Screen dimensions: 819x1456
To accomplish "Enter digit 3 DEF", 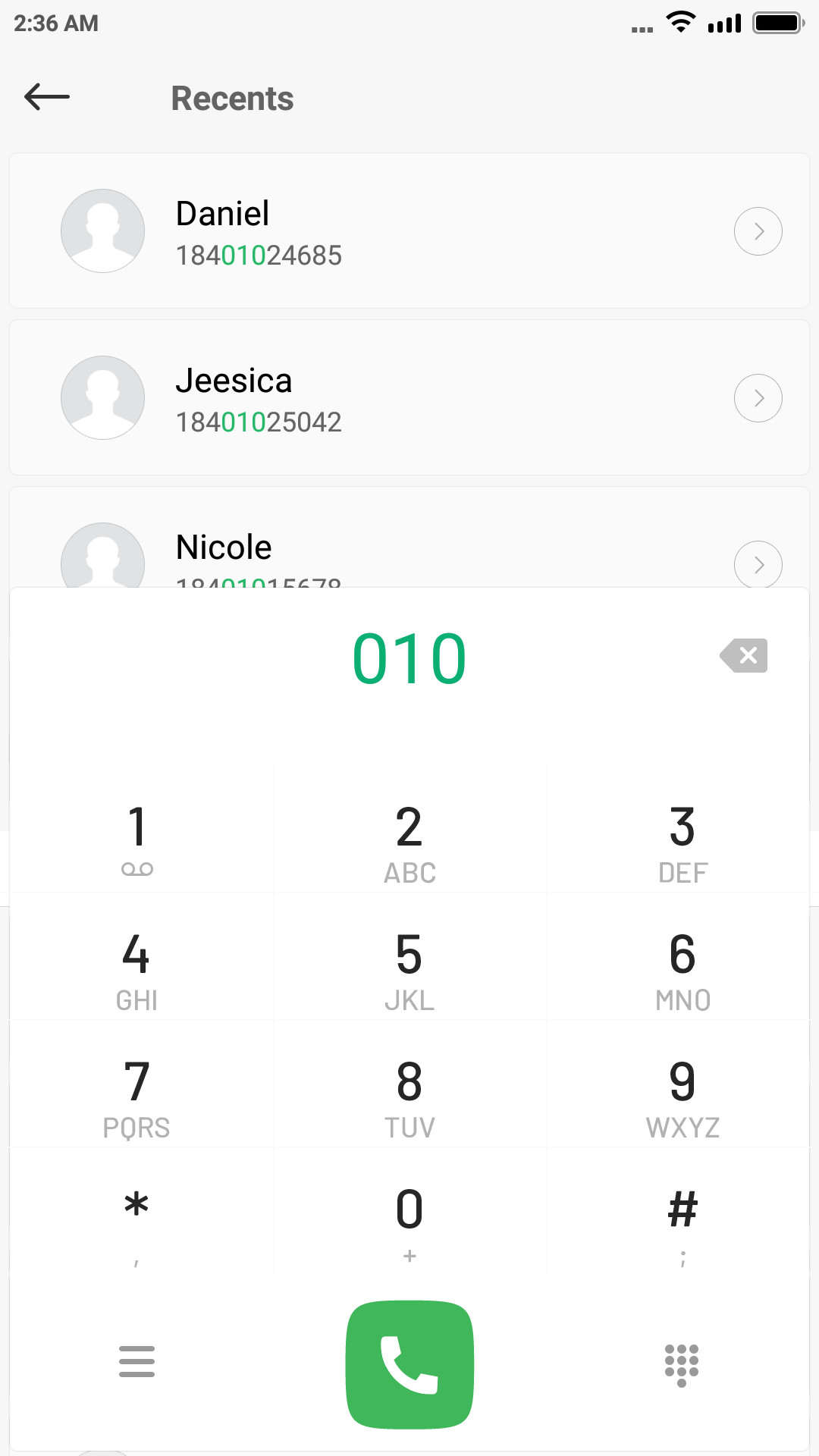I will (682, 840).
